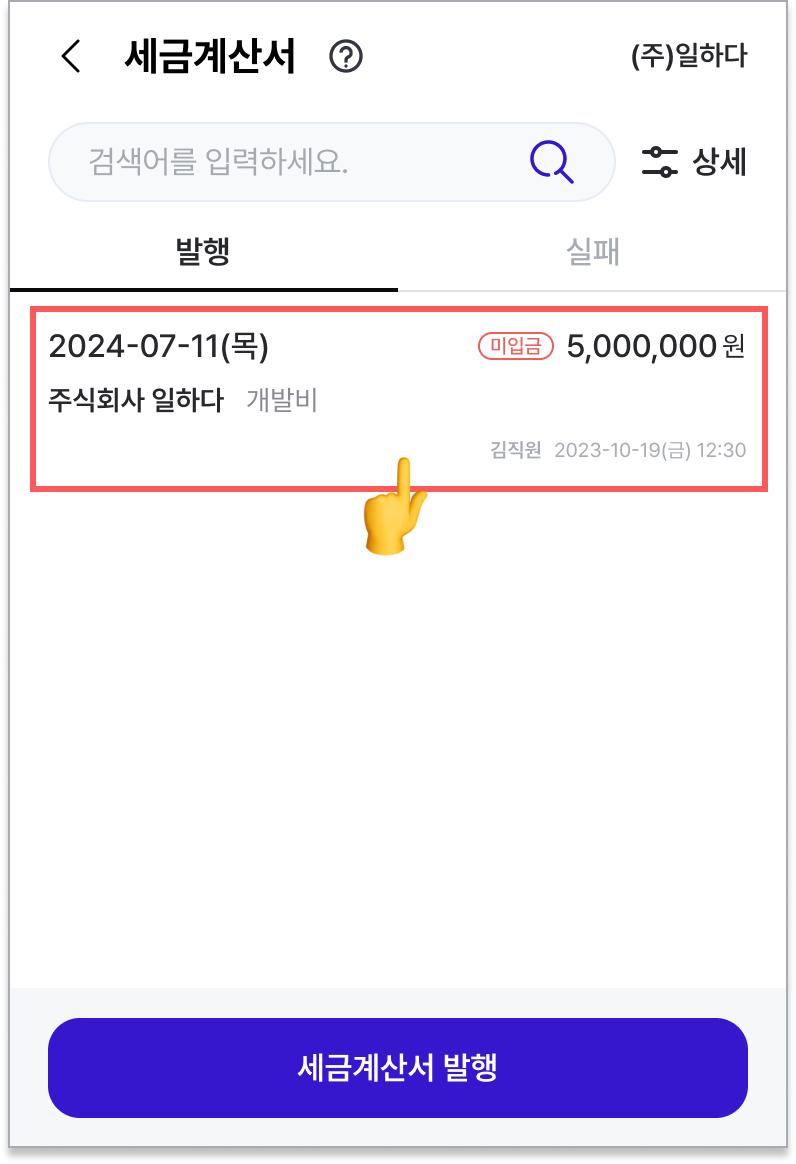796x1164 pixels.
Task: Go back from the 세금계산서 screen
Action: pos(70,57)
